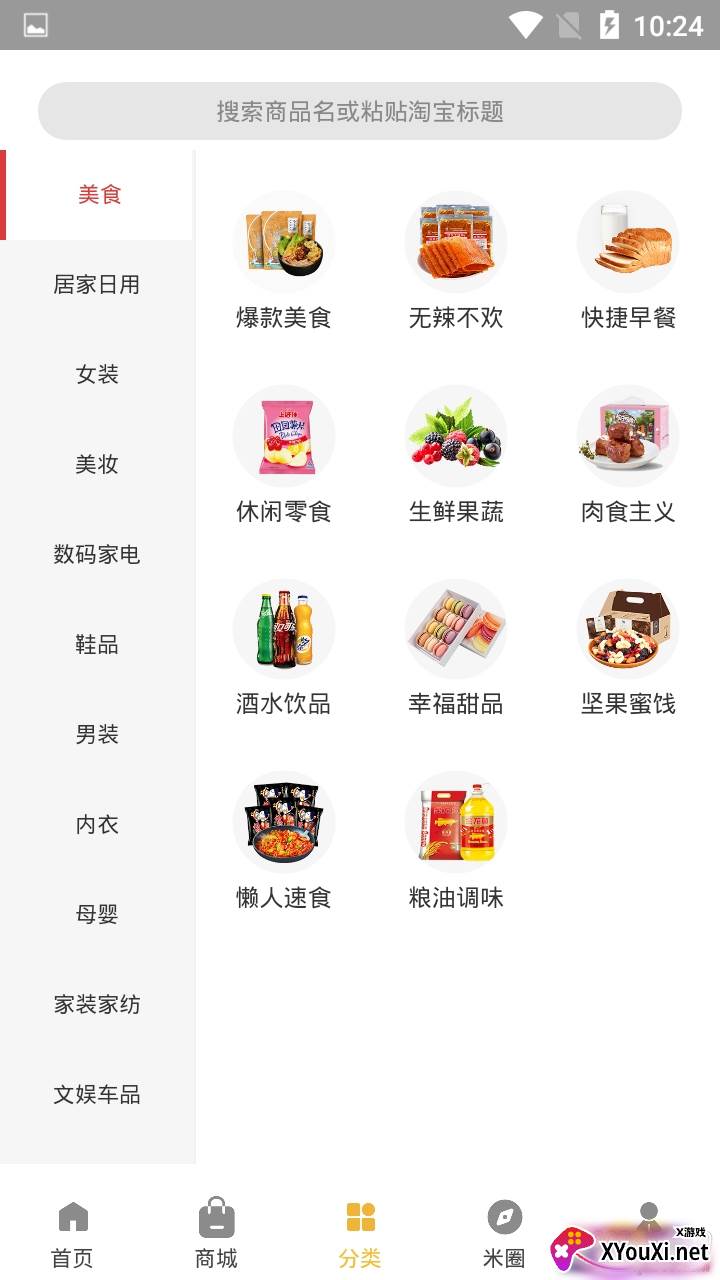Select the 鞋品 category
Viewport: 720px width, 1280px height.
(x=97, y=645)
